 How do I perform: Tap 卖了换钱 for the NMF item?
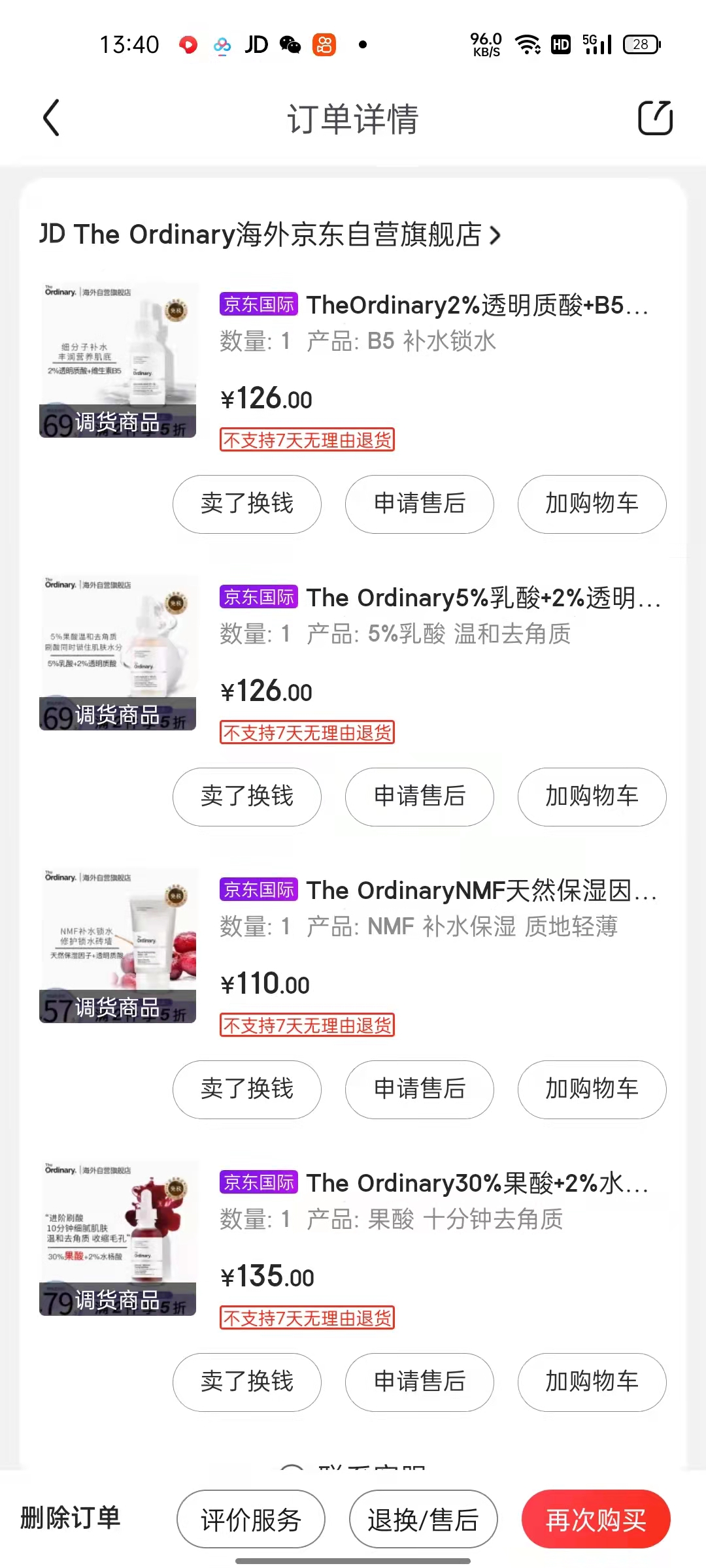(246, 1089)
